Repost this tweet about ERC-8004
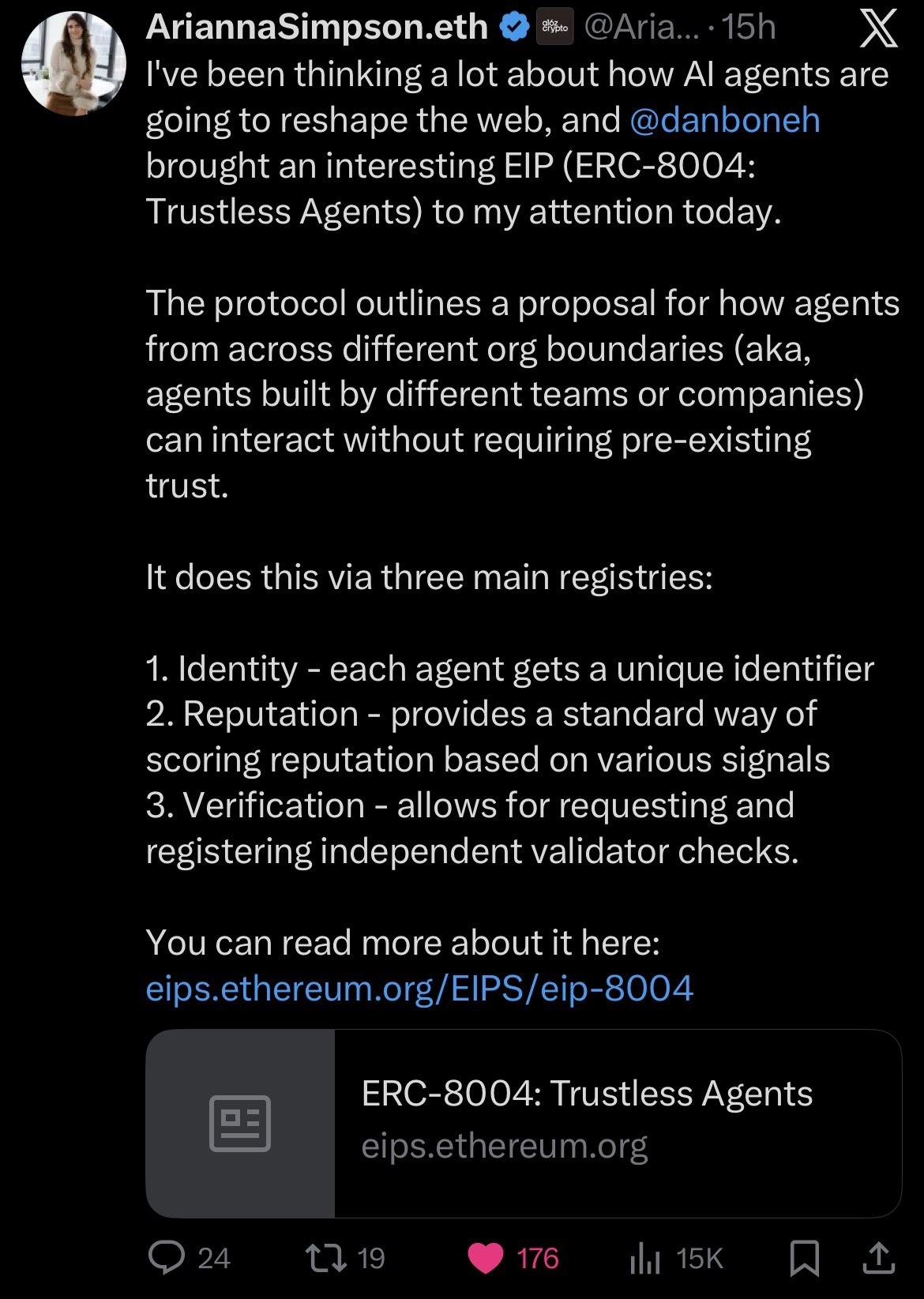924x1299 pixels. (x=325, y=1257)
